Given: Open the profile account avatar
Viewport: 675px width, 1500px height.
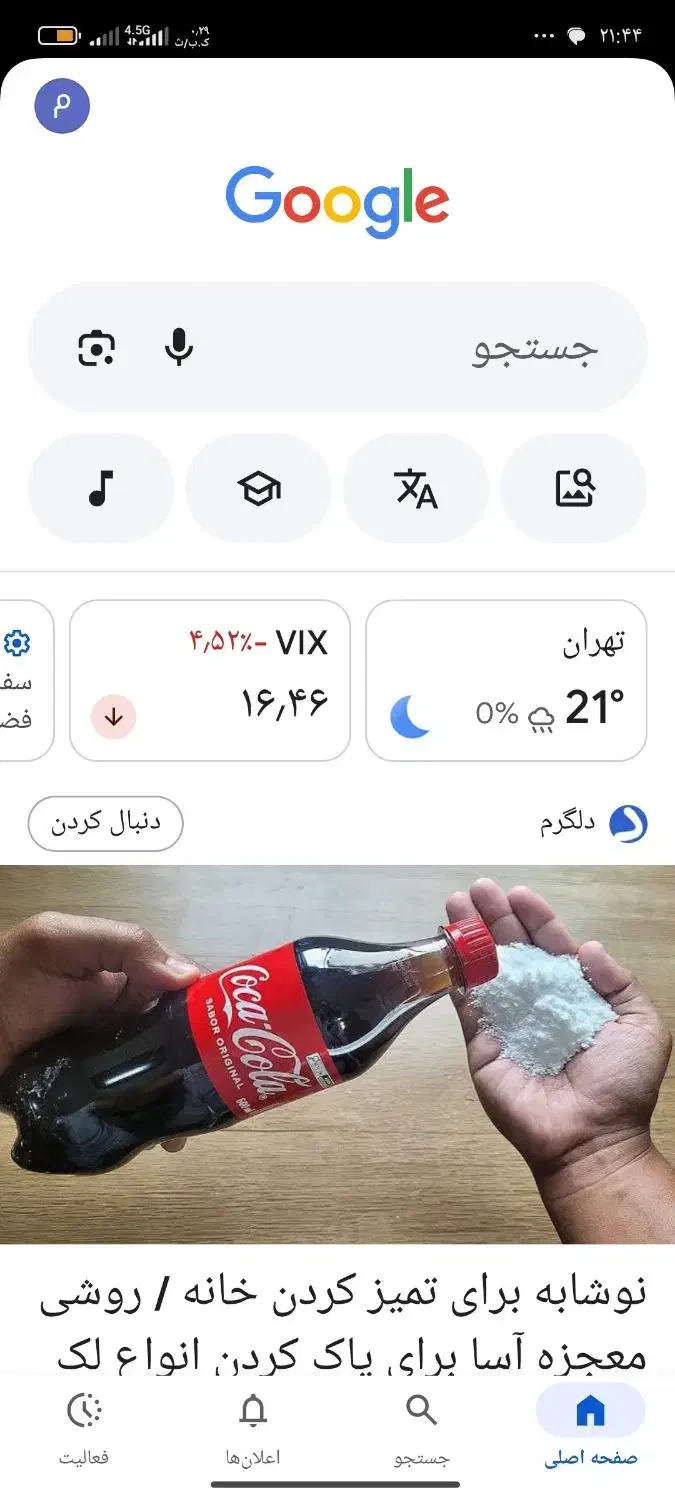Looking at the screenshot, I should click(62, 105).
